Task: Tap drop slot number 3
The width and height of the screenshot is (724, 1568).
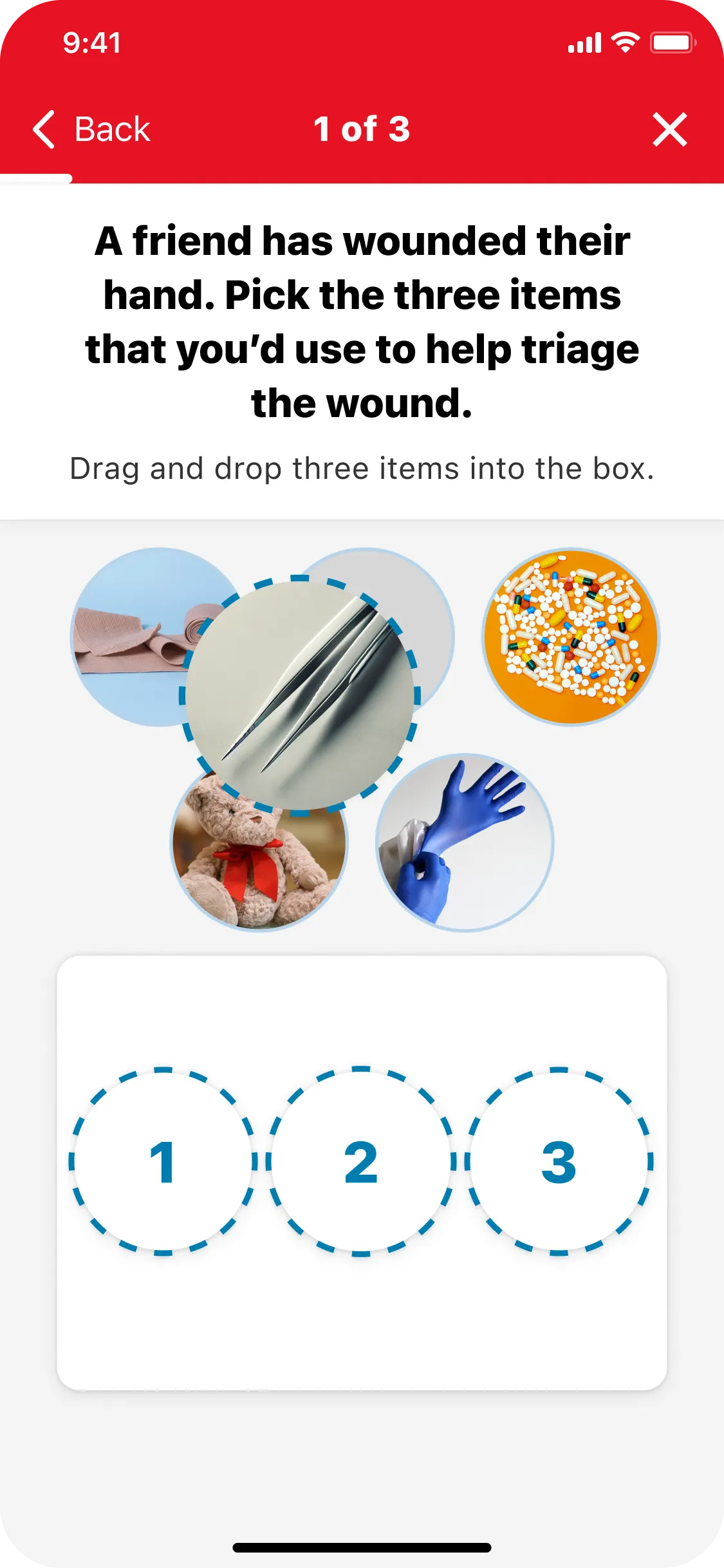Action: [559, 1162]
